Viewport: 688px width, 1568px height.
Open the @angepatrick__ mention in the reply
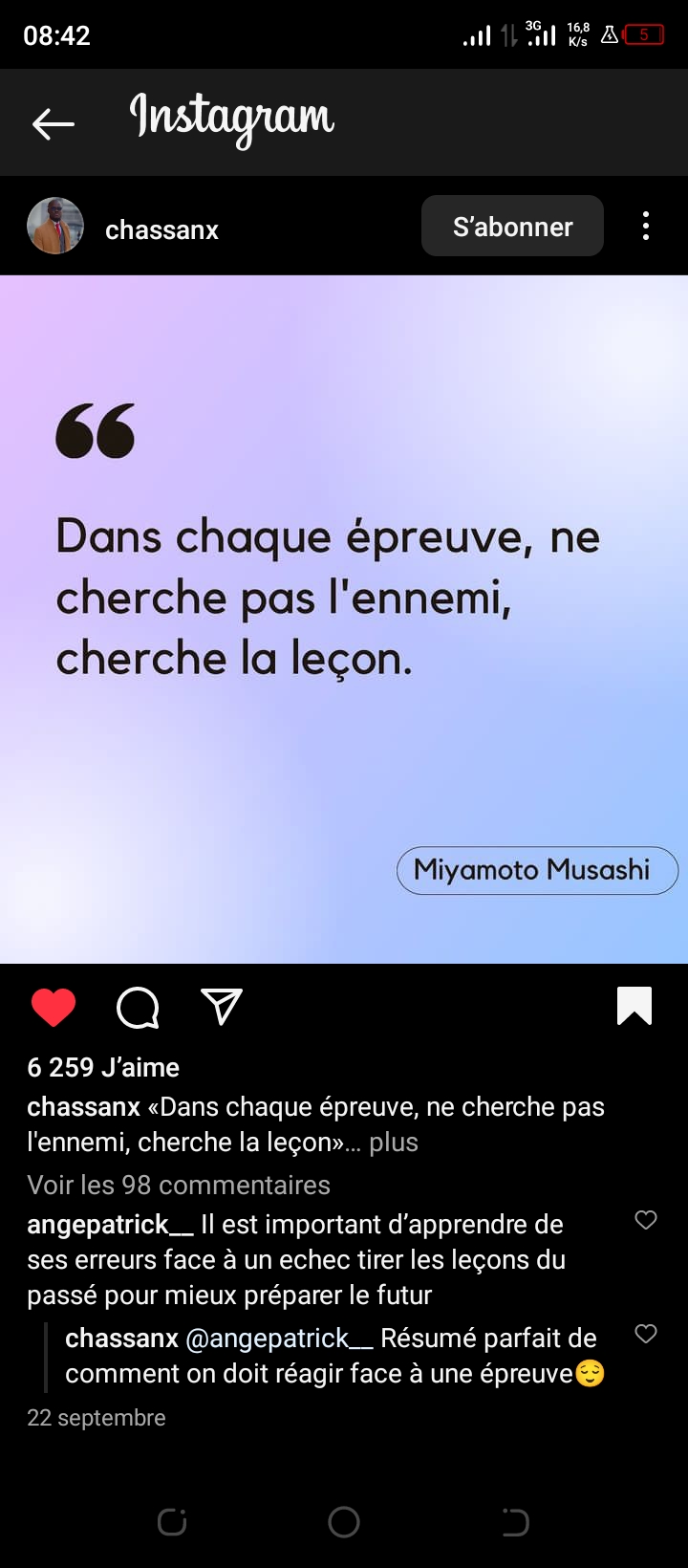tap(279, 1339)
